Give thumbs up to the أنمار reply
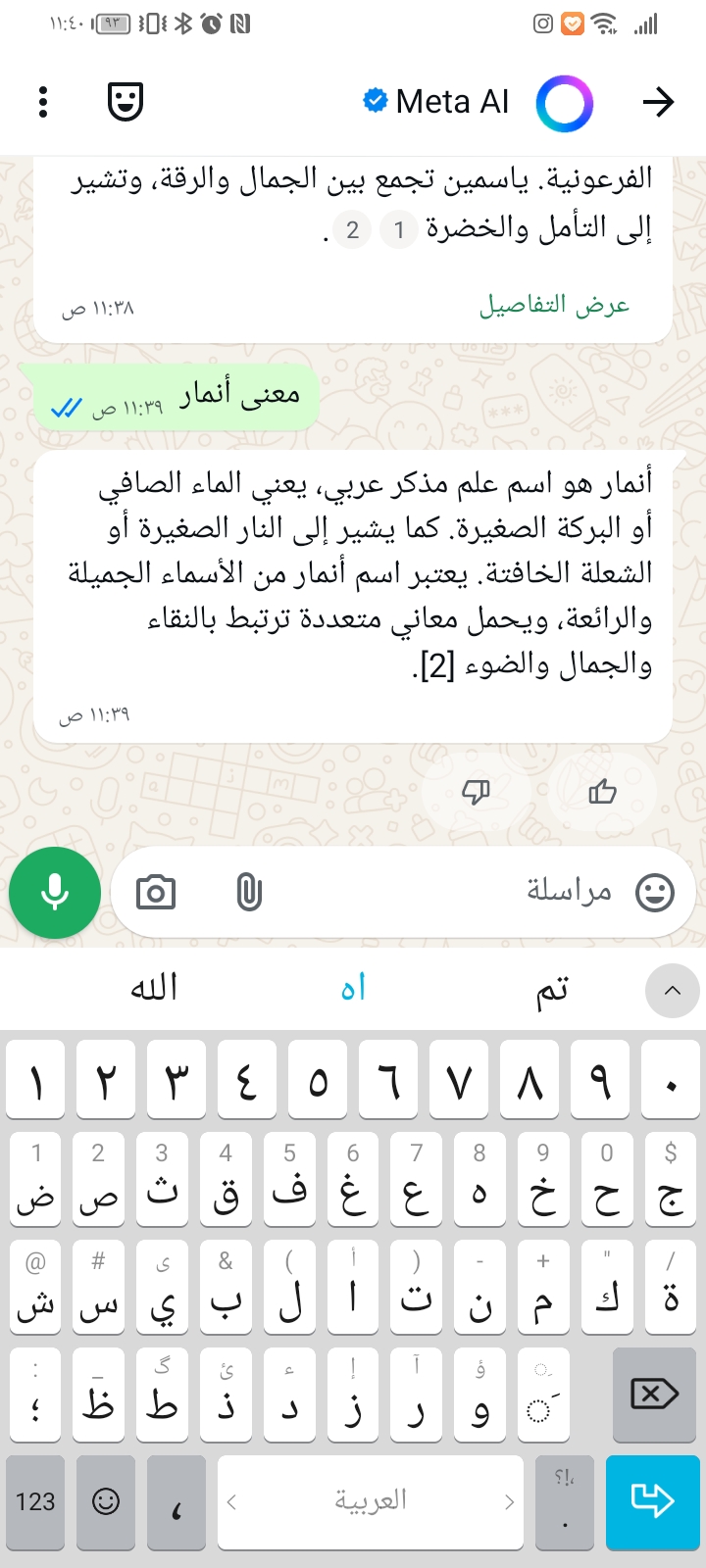This screenshot has width=706, height=1568. coord(602,792)
